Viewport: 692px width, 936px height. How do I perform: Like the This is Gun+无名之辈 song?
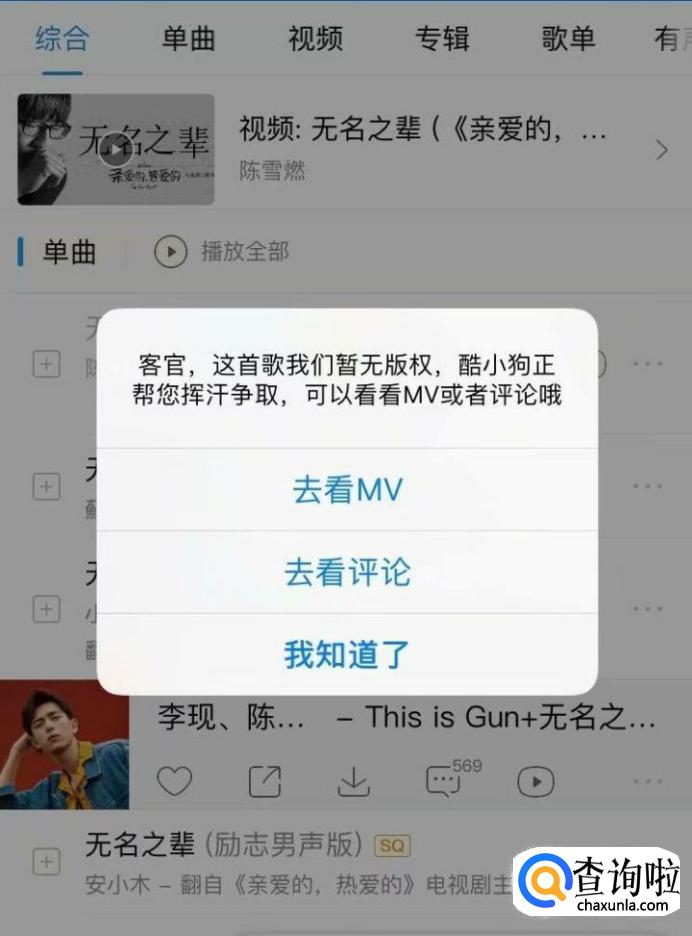pyautogui.click(x=174, y=781)
